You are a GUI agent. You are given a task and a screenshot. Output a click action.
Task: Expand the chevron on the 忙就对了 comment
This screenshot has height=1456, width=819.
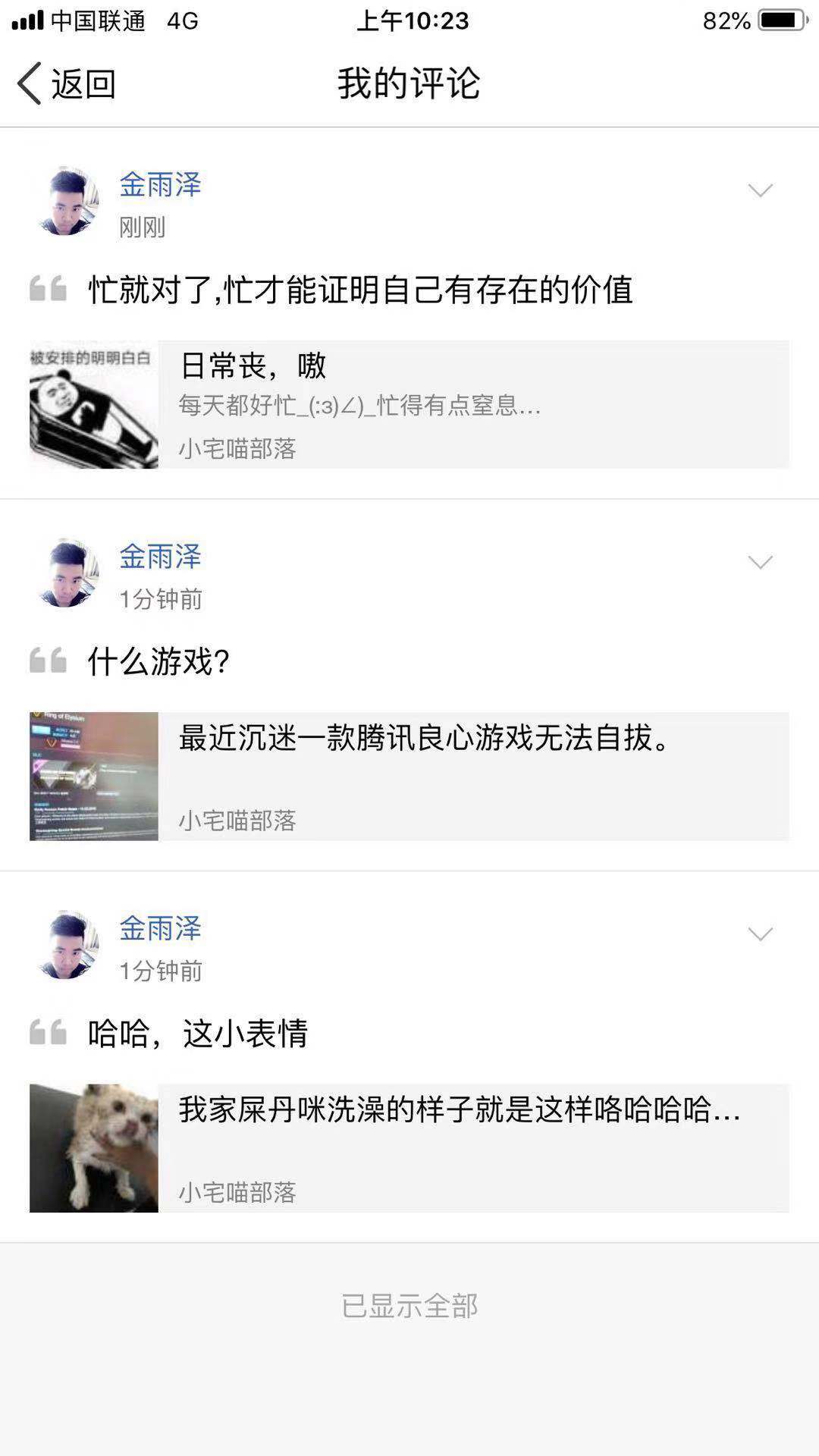point(760,190)
